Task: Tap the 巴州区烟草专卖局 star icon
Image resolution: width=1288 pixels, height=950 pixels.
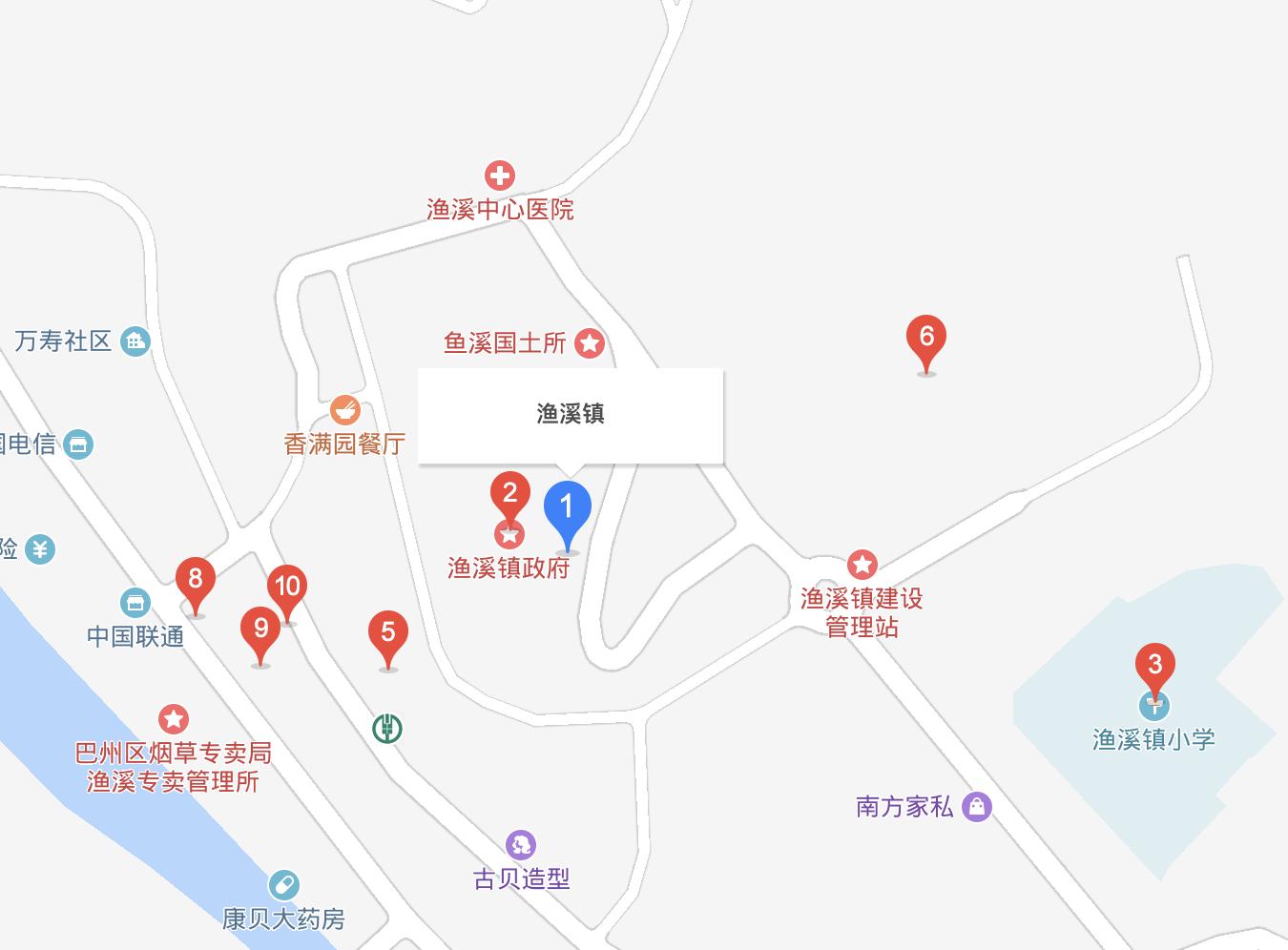Action: pyautogui.click(x=173, y=718)
